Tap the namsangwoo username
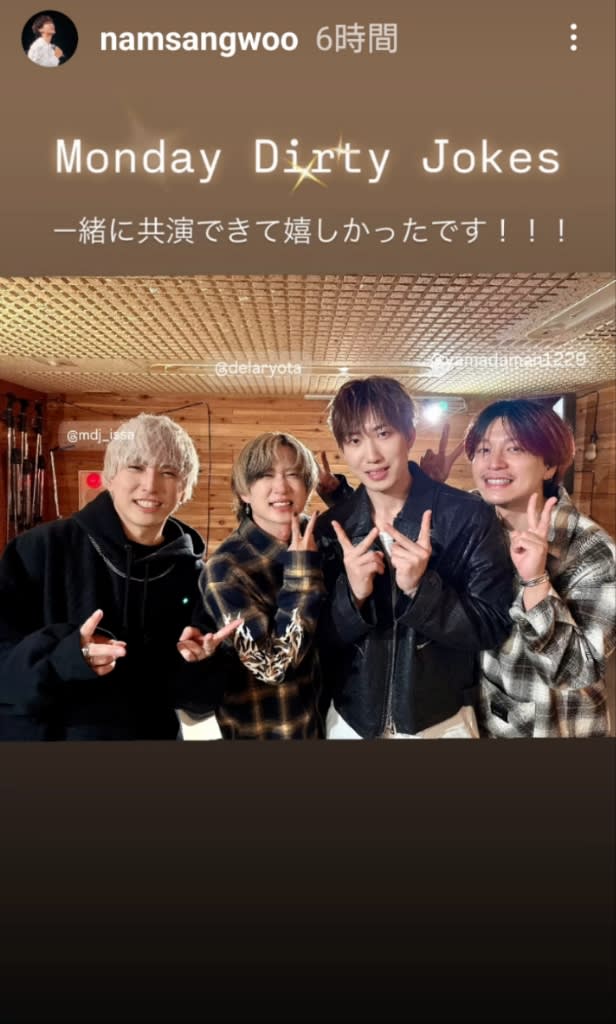 tap(199, 40)
